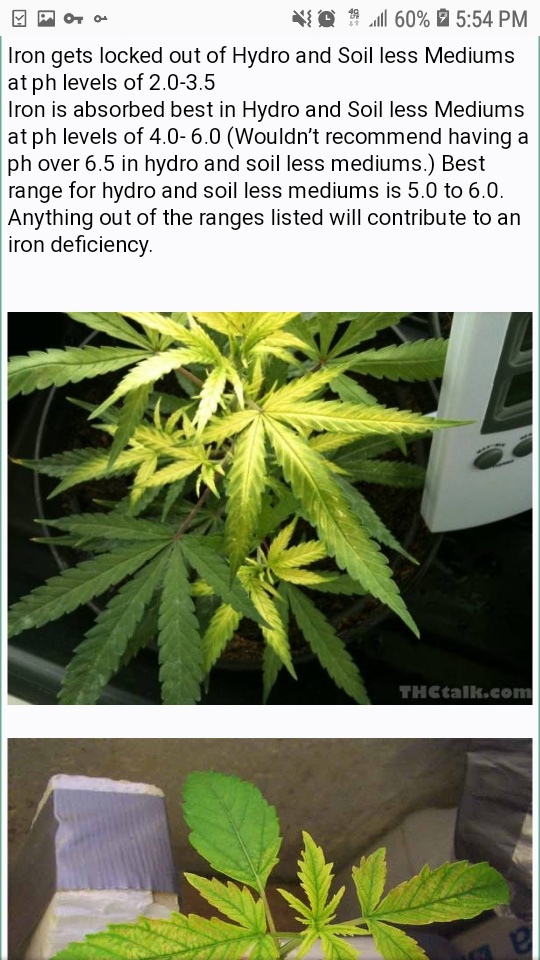Open the lower photo of pale green leaves
Viewport: 540px width, 960px height.
[x=269, y=849]
